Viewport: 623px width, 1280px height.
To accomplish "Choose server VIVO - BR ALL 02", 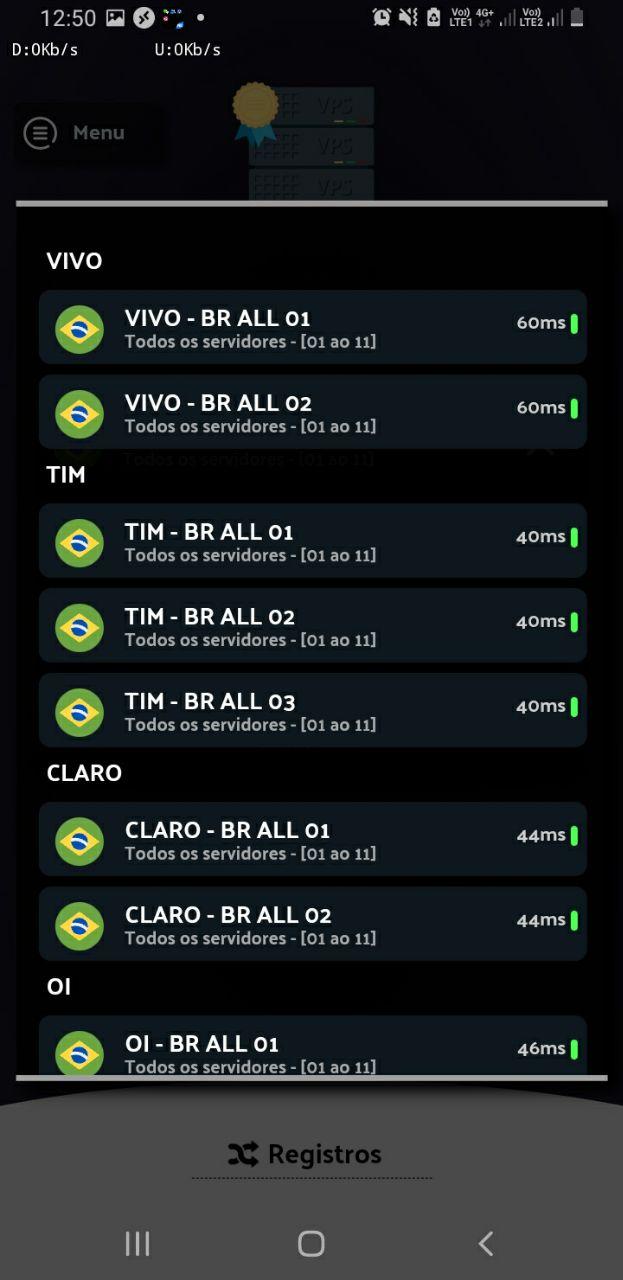I will (x=312, y=412).
